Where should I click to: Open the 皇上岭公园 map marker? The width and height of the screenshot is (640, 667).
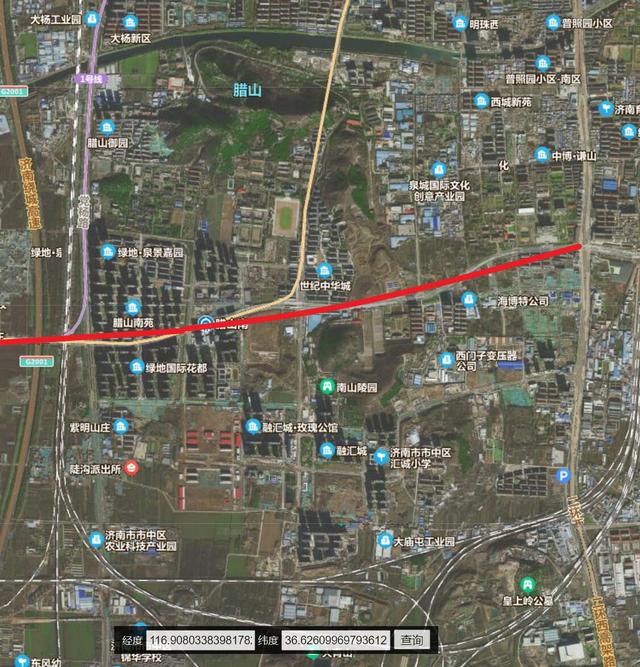(x=527, y=584)
